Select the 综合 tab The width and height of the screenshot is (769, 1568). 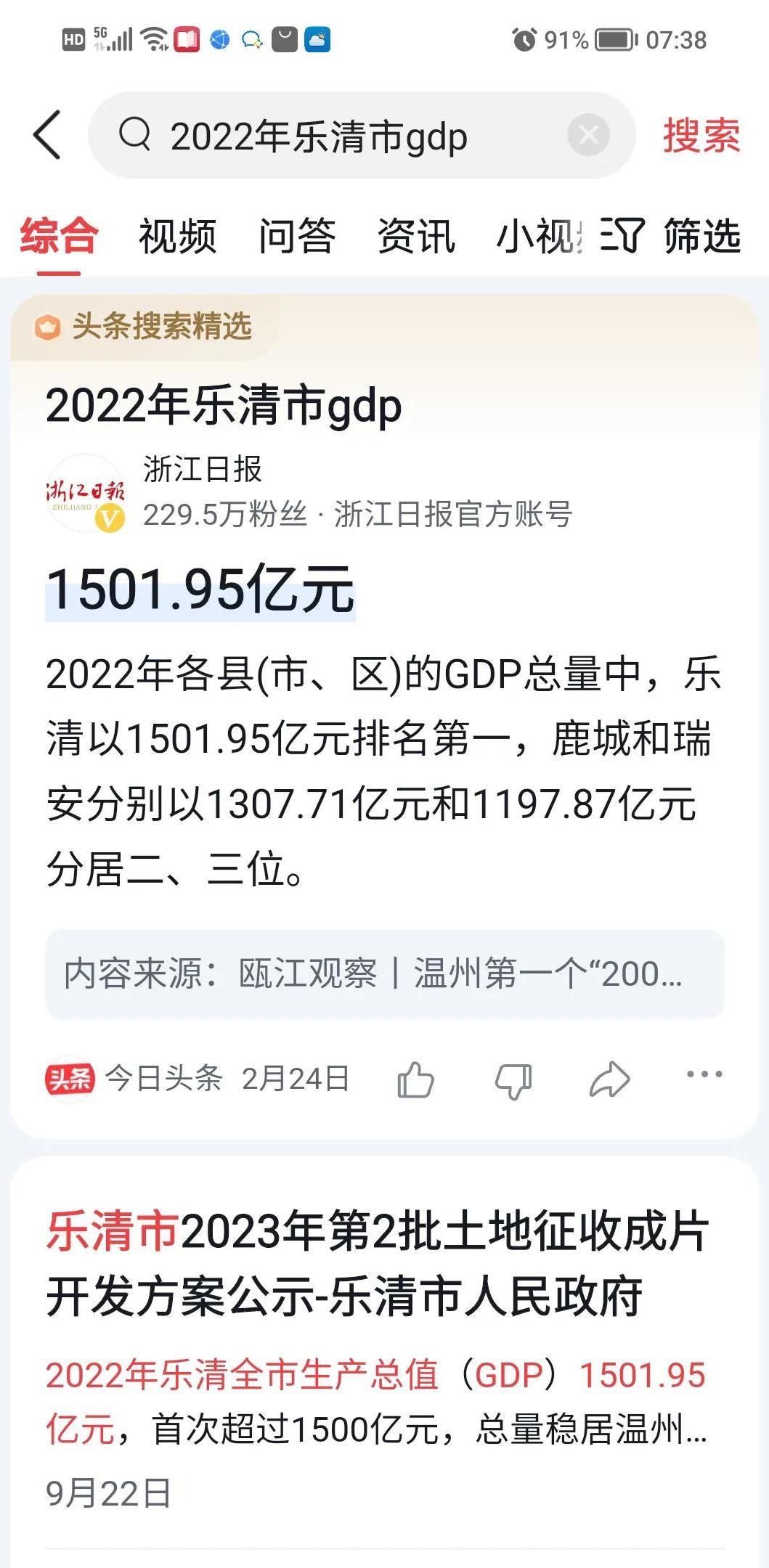(58, 236)
